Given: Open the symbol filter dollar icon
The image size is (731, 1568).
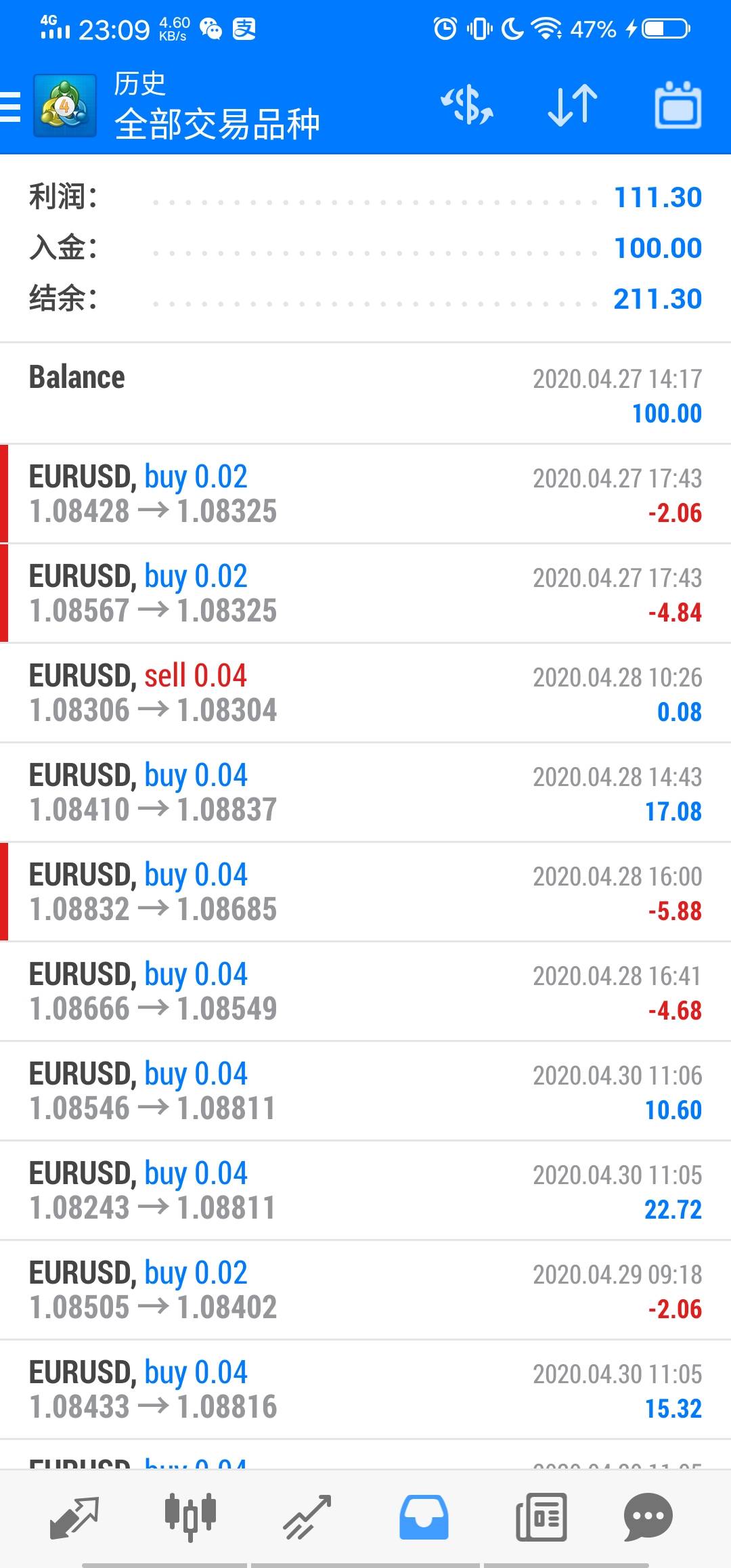Looking at the screenshot, I should click(467, 106).
